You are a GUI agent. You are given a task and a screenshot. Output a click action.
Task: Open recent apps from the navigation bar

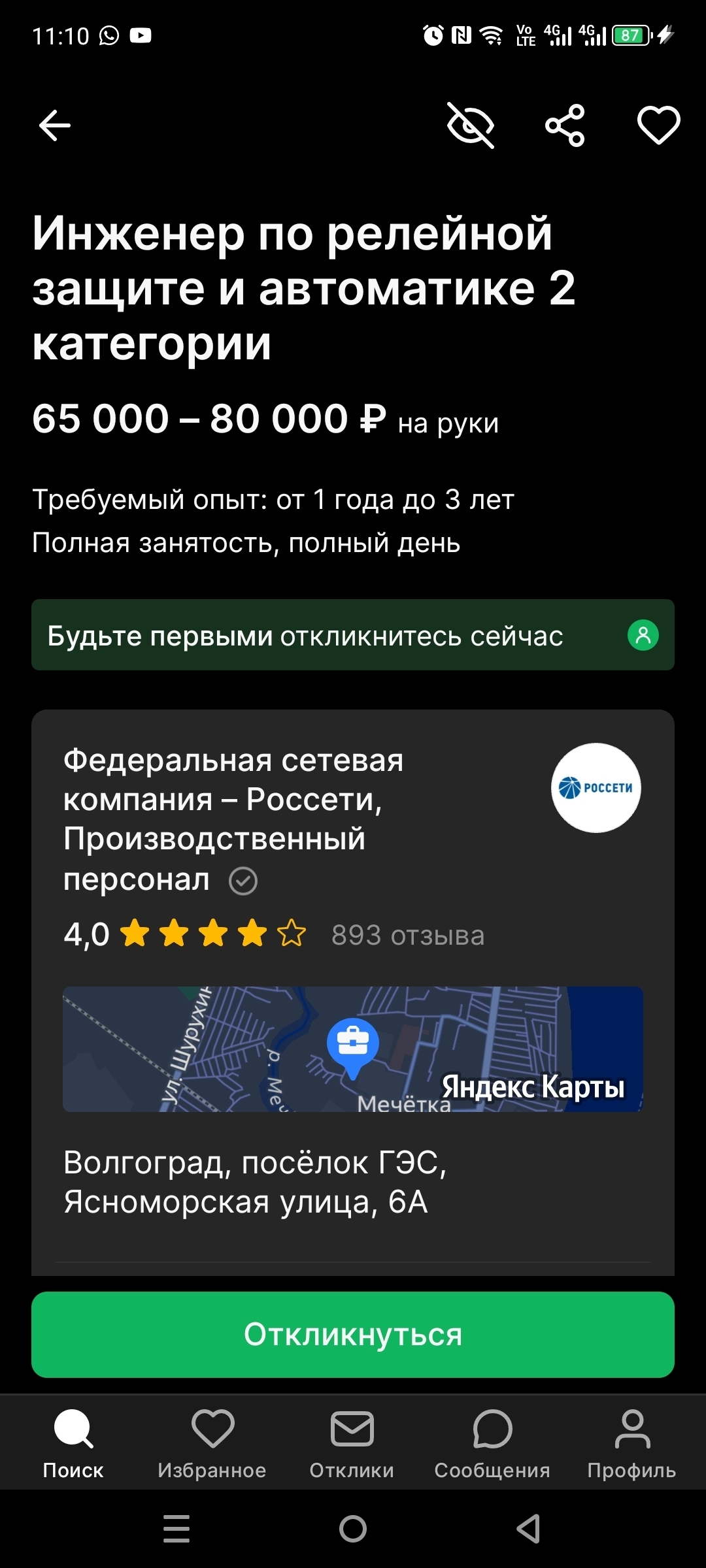tap(176, 1529)
